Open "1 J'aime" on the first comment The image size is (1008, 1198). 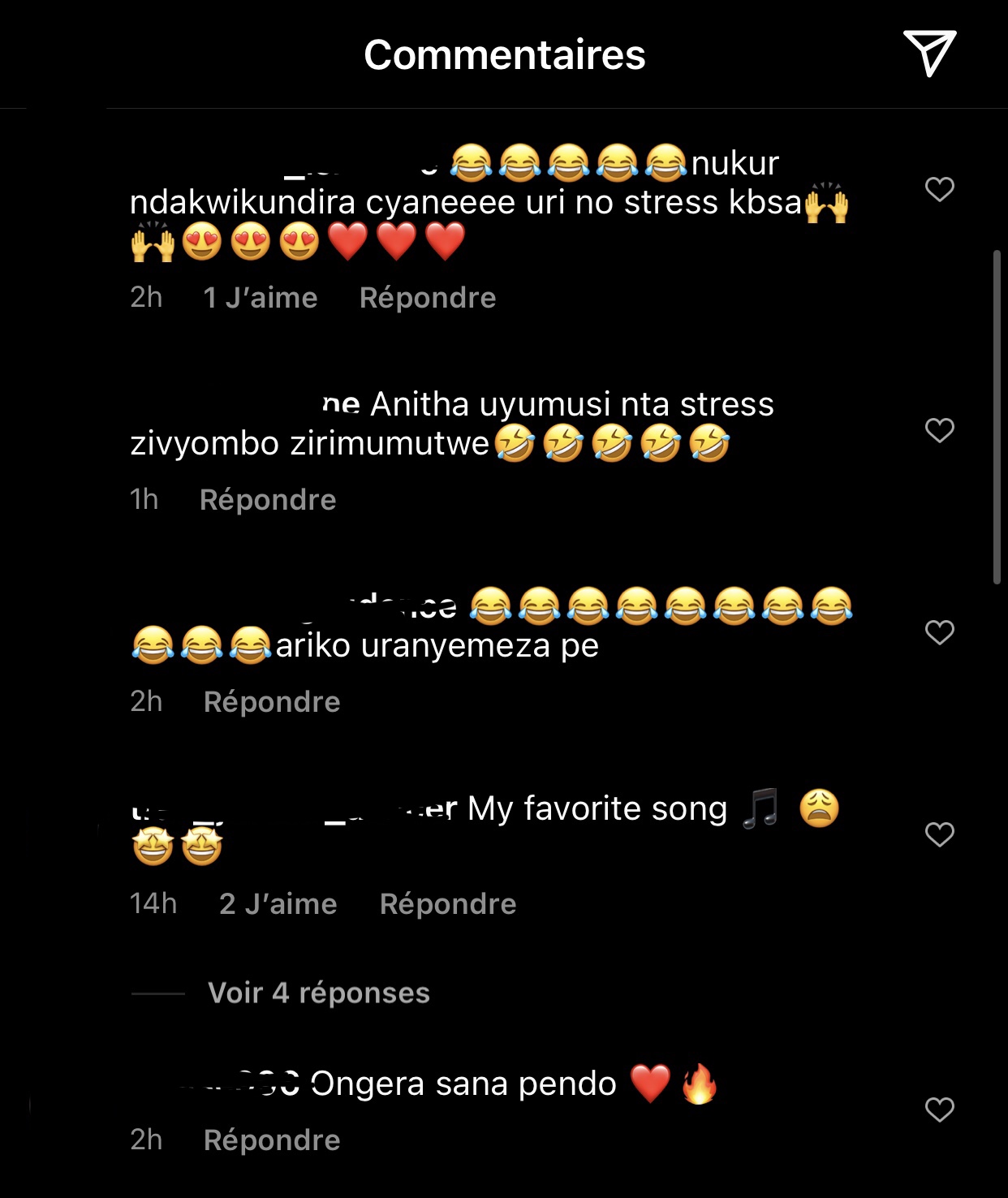[260, 298]
